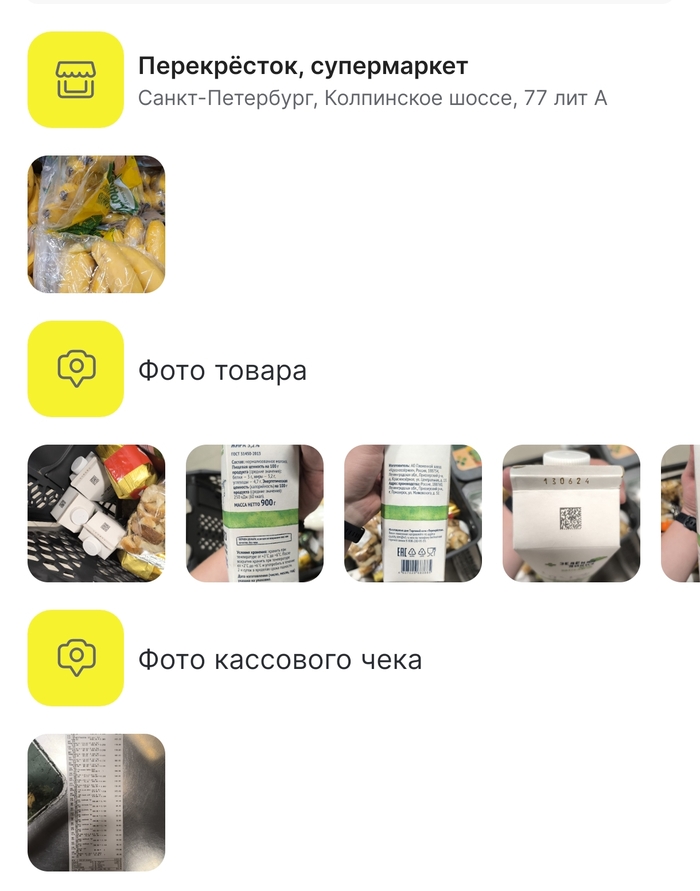Image resolution: width=700 pixels, height=891 pixels.
Task: View the product photo of the shopping basket
Action: (x=96, y=513)
